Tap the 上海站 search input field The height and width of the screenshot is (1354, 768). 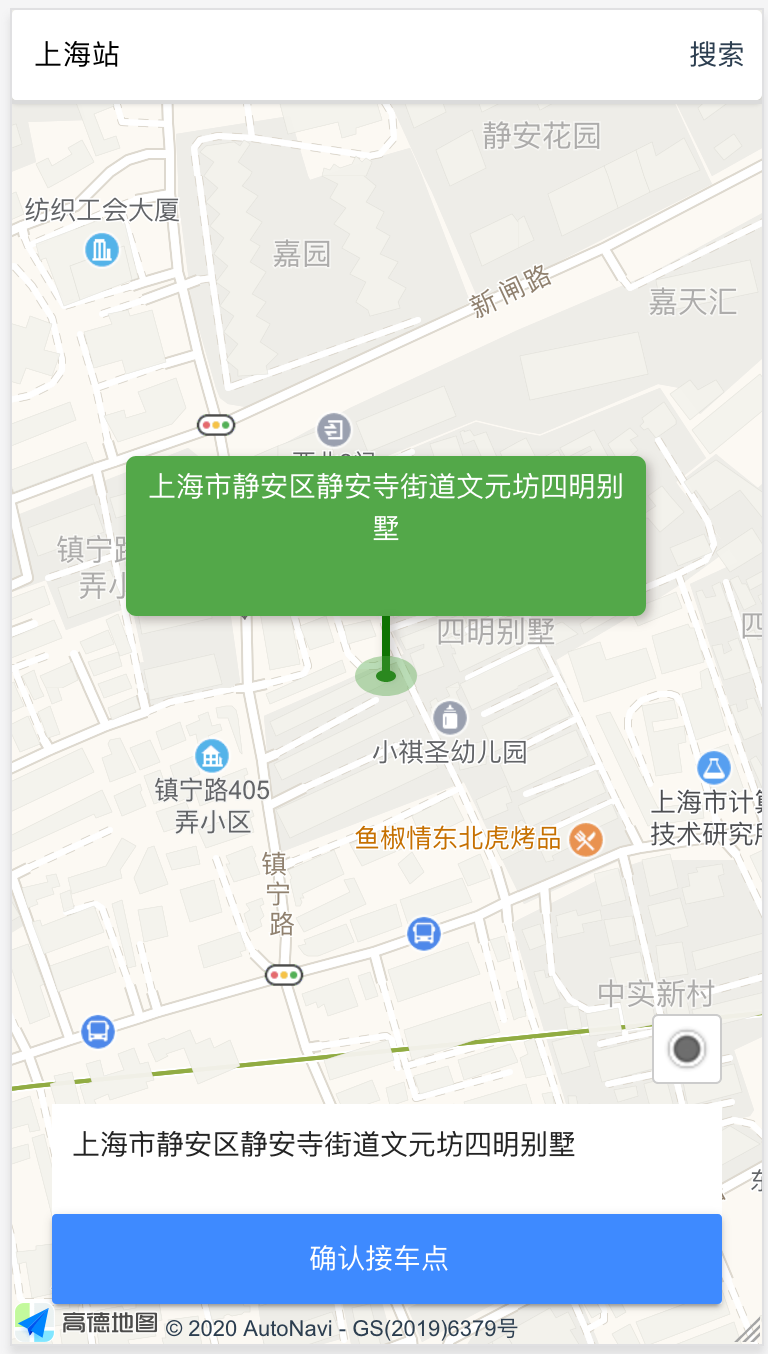[340, 55]
